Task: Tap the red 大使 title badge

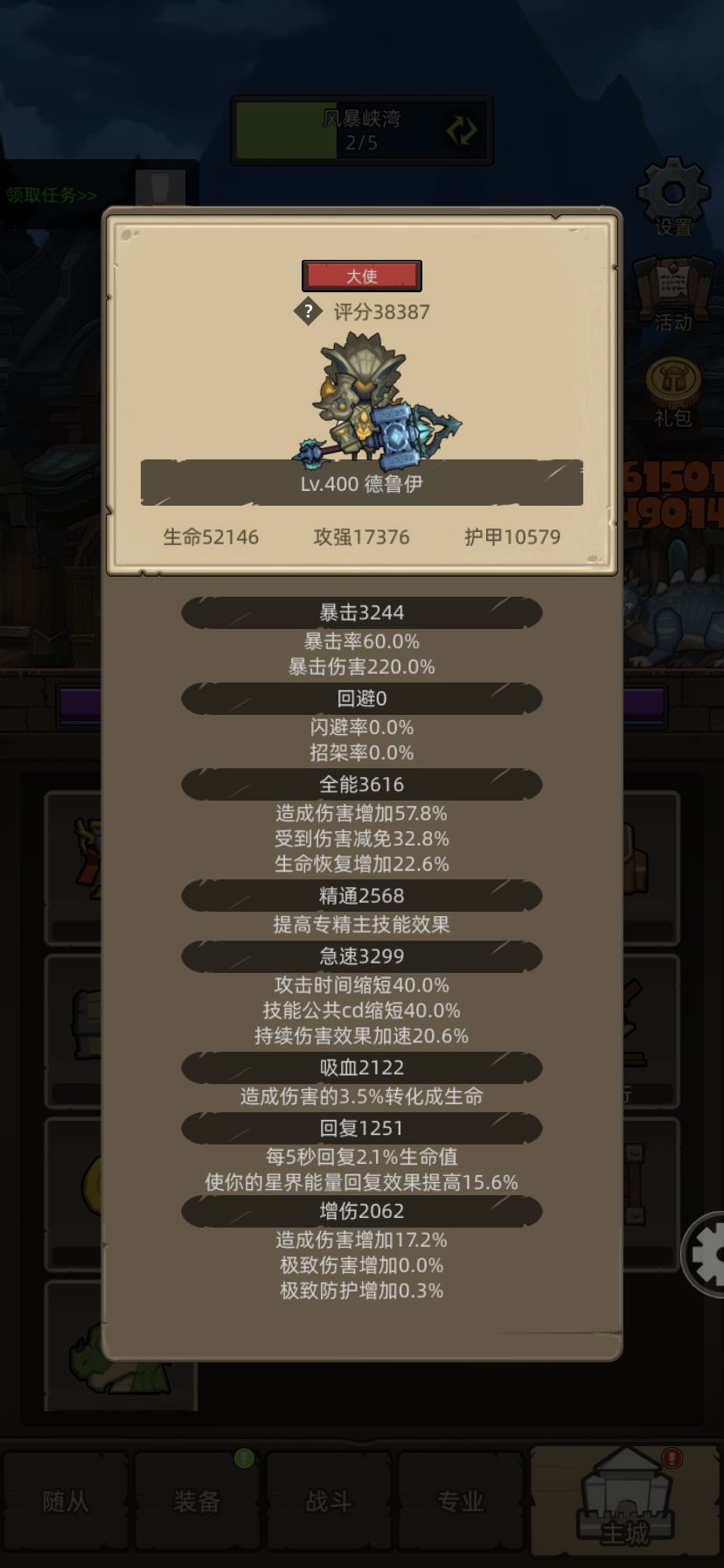Action: [362, 276]
